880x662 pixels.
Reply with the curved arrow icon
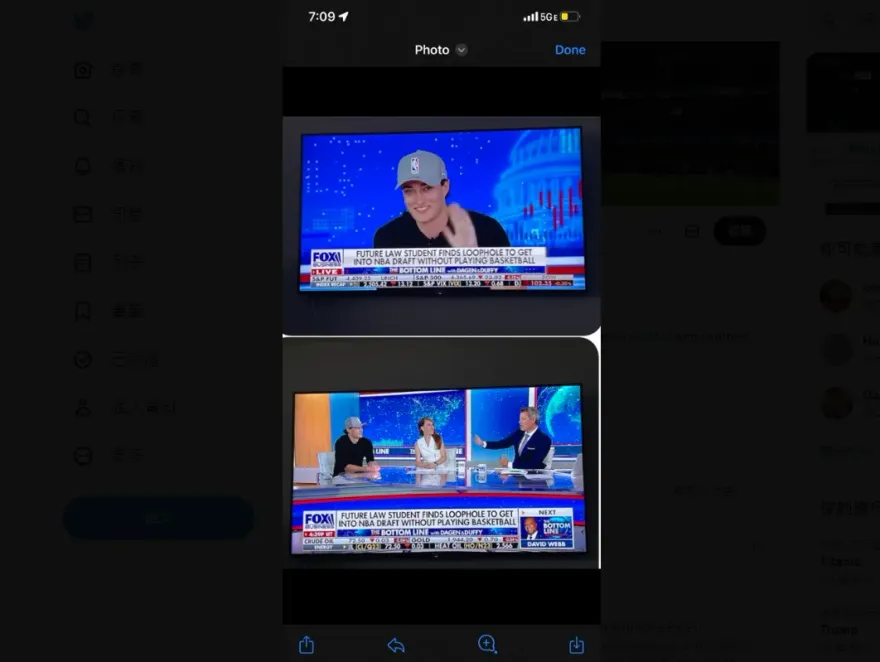(x=396, y=645)
